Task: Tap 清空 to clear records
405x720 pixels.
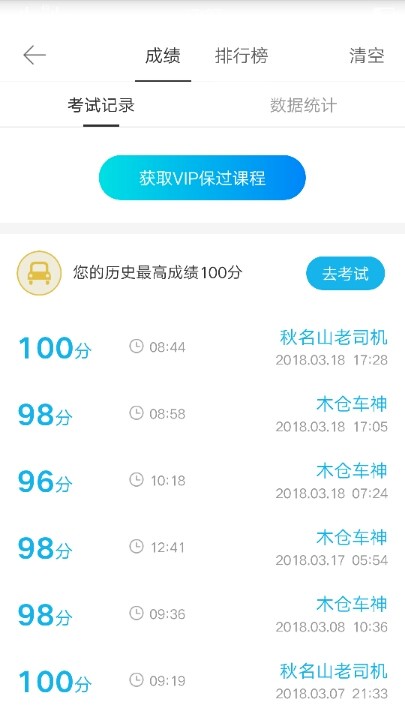Action: (366, 56)
